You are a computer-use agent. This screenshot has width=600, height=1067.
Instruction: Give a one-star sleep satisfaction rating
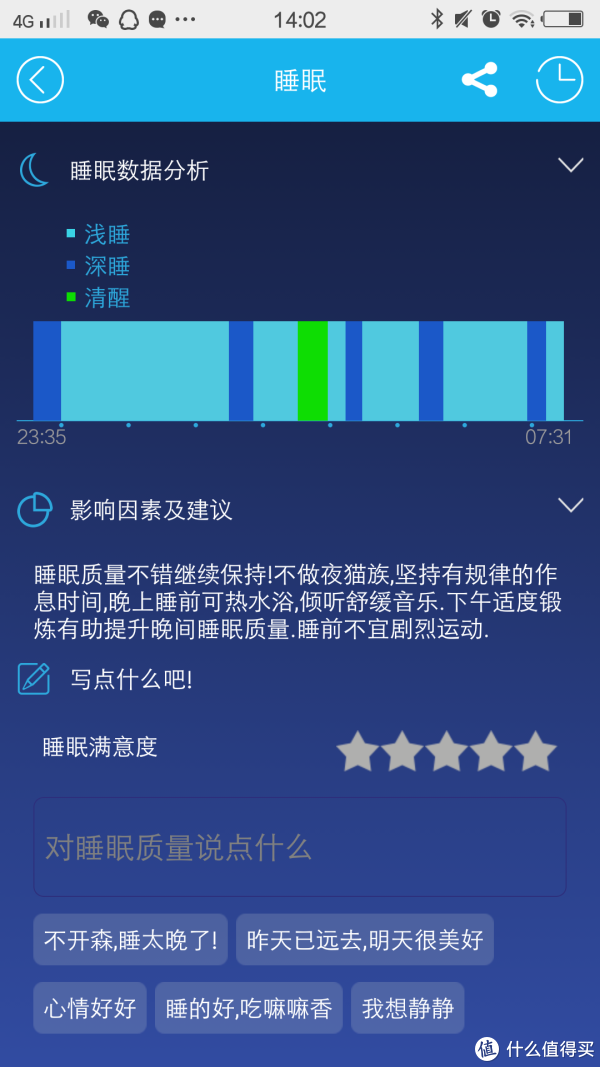pyautogui.click(x=358, y=751)
